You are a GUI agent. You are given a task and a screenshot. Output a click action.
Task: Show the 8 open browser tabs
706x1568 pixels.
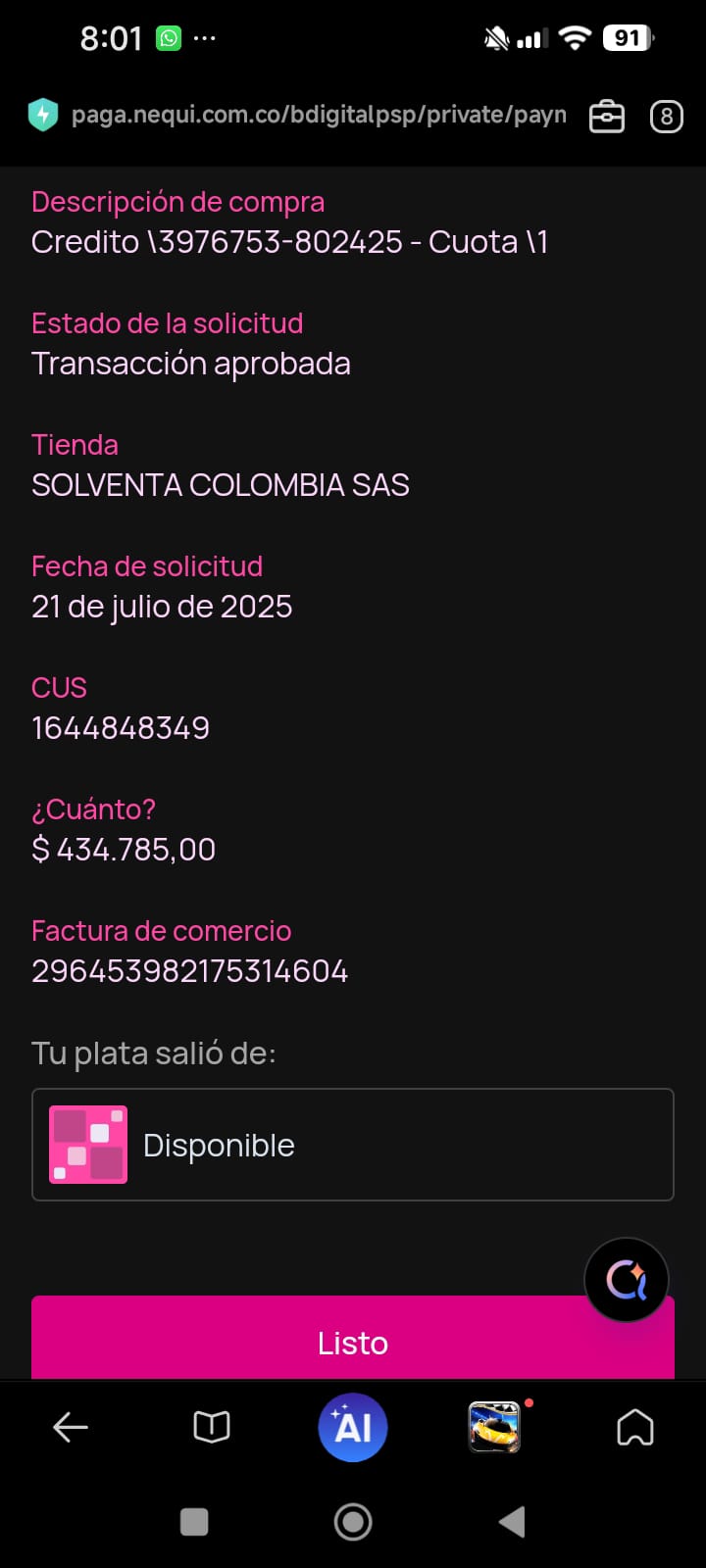coord(666,117)
